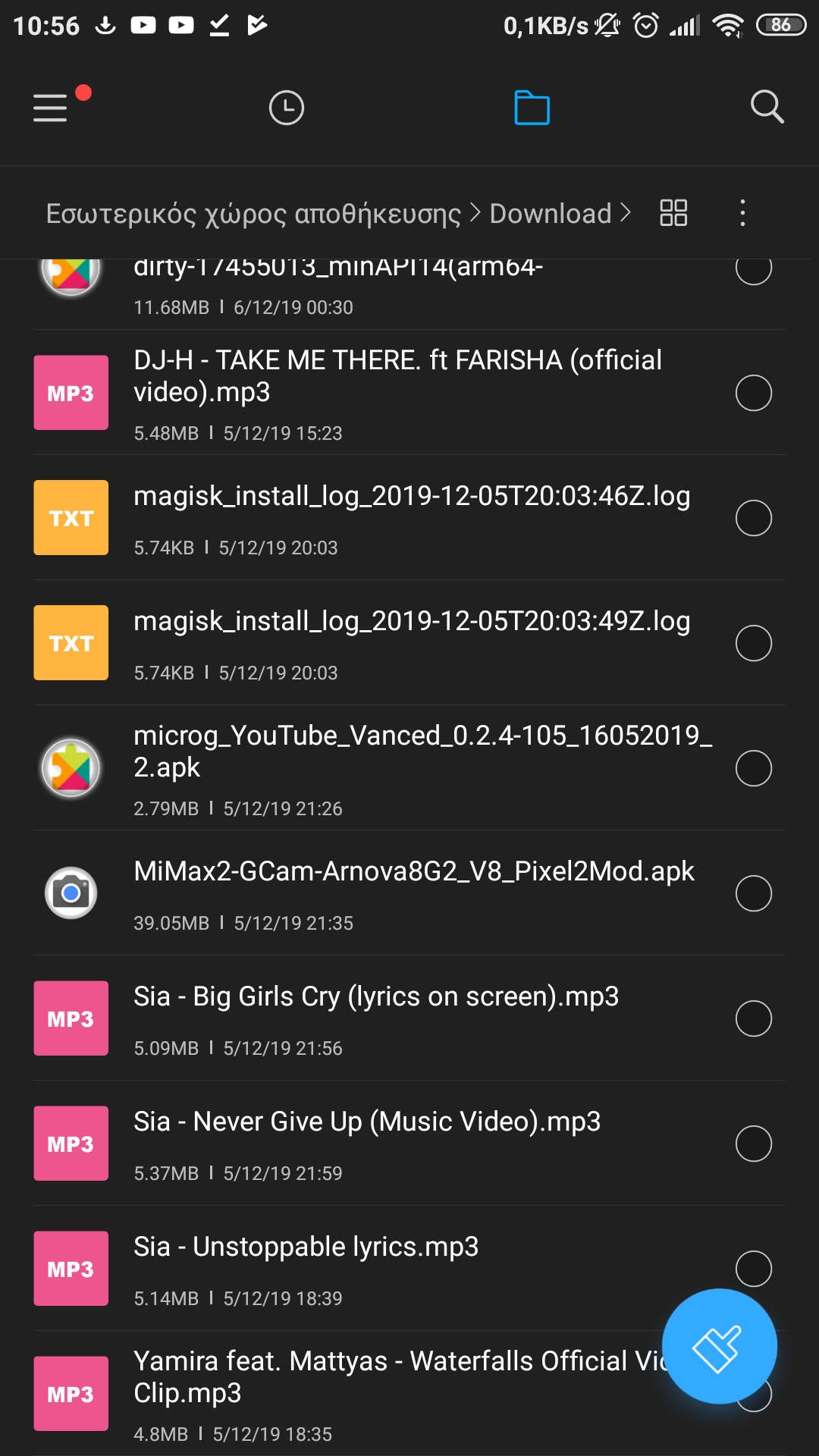Switch to grid view layout
Image resolution: width=819 pixels, height=1456 pixels.
[x=673, y=213]
